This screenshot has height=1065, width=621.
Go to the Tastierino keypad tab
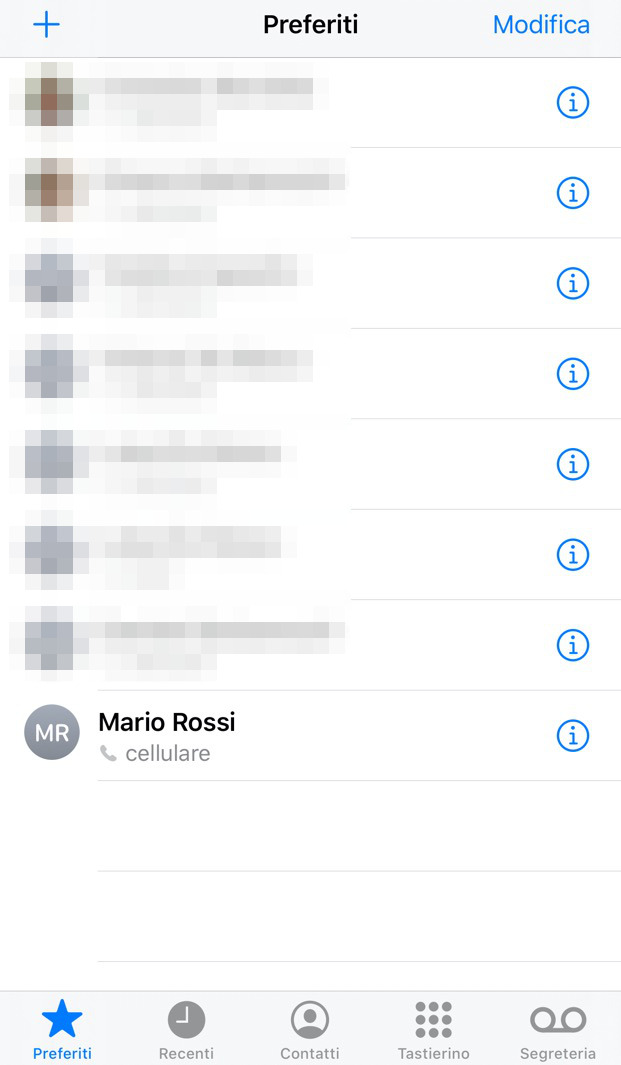click(433, 1030)
